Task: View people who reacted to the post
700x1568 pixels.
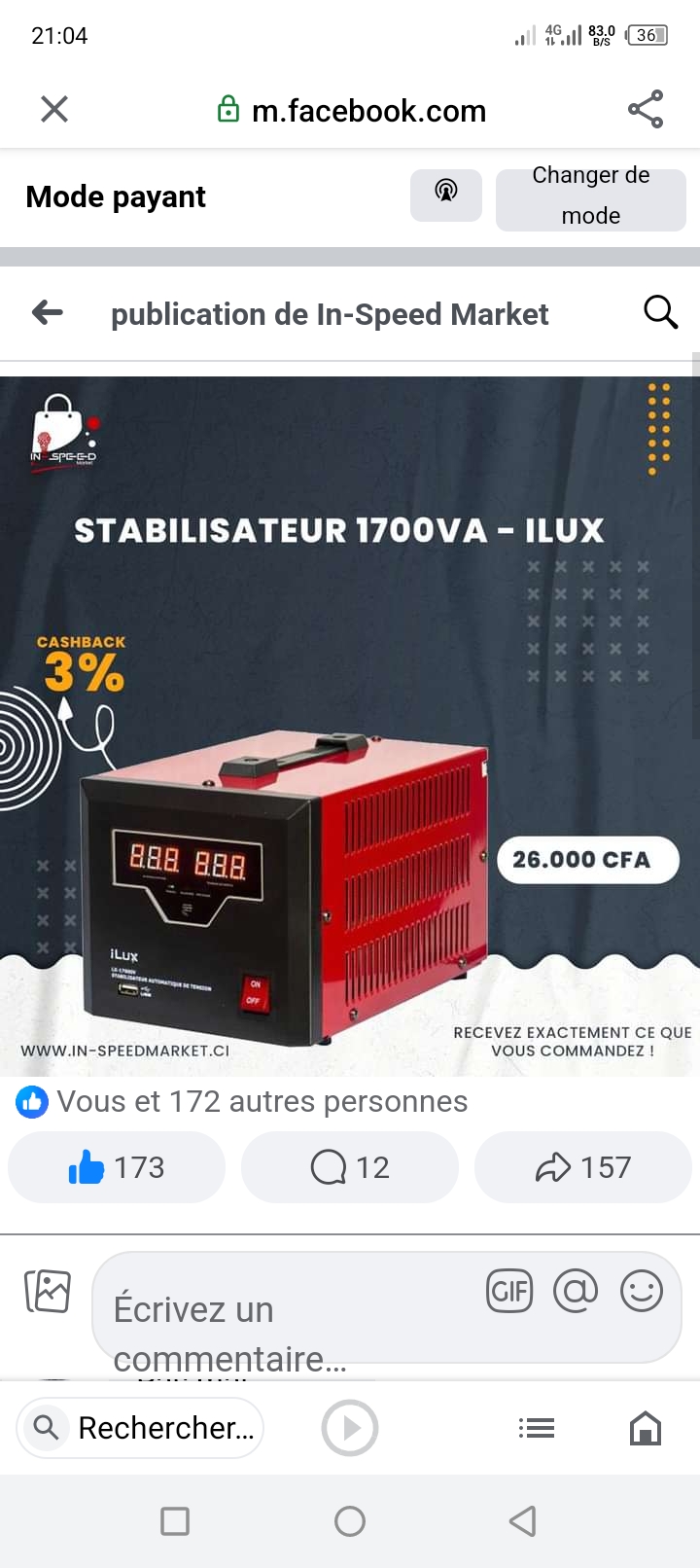Action: pos(242,1101)
